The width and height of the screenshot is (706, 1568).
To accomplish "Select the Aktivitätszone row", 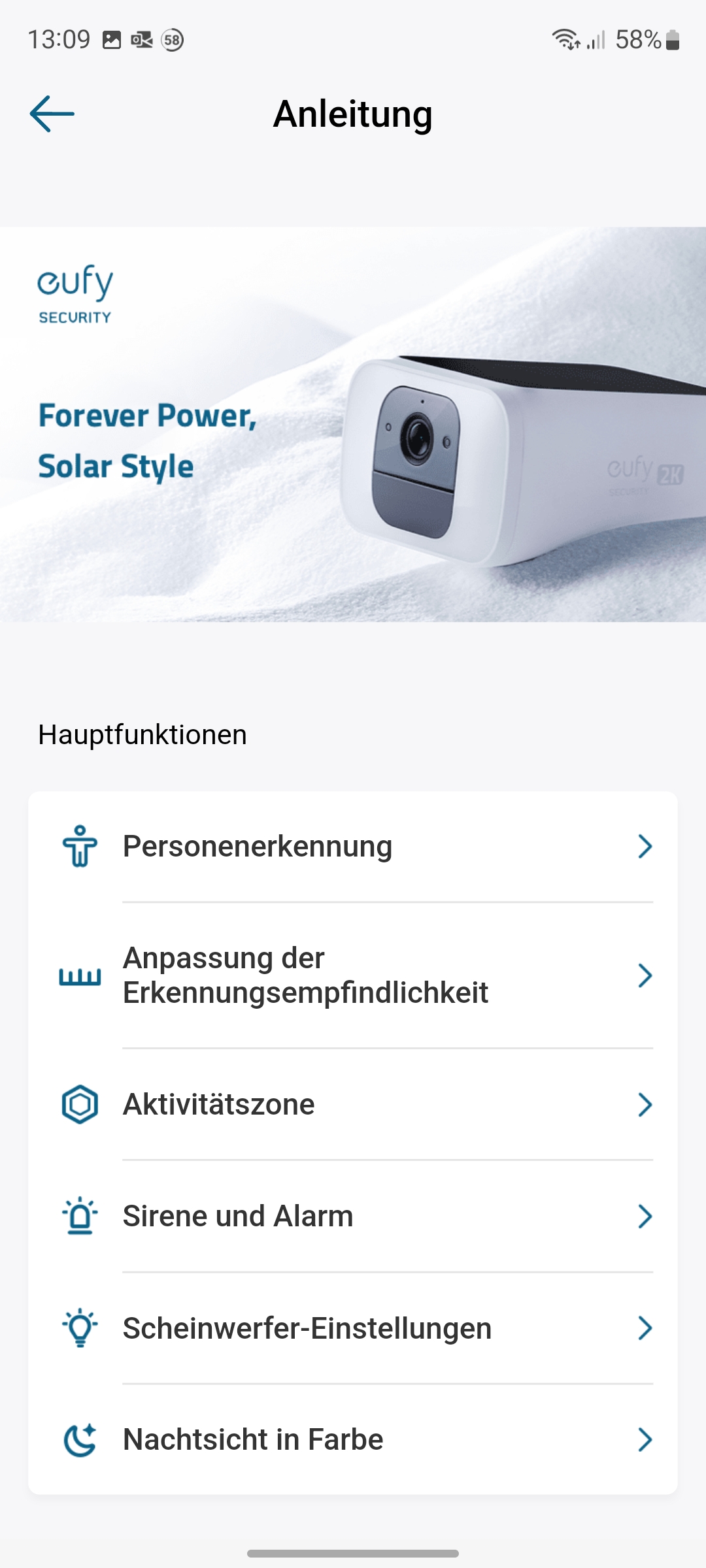I will coord(353,1105).
